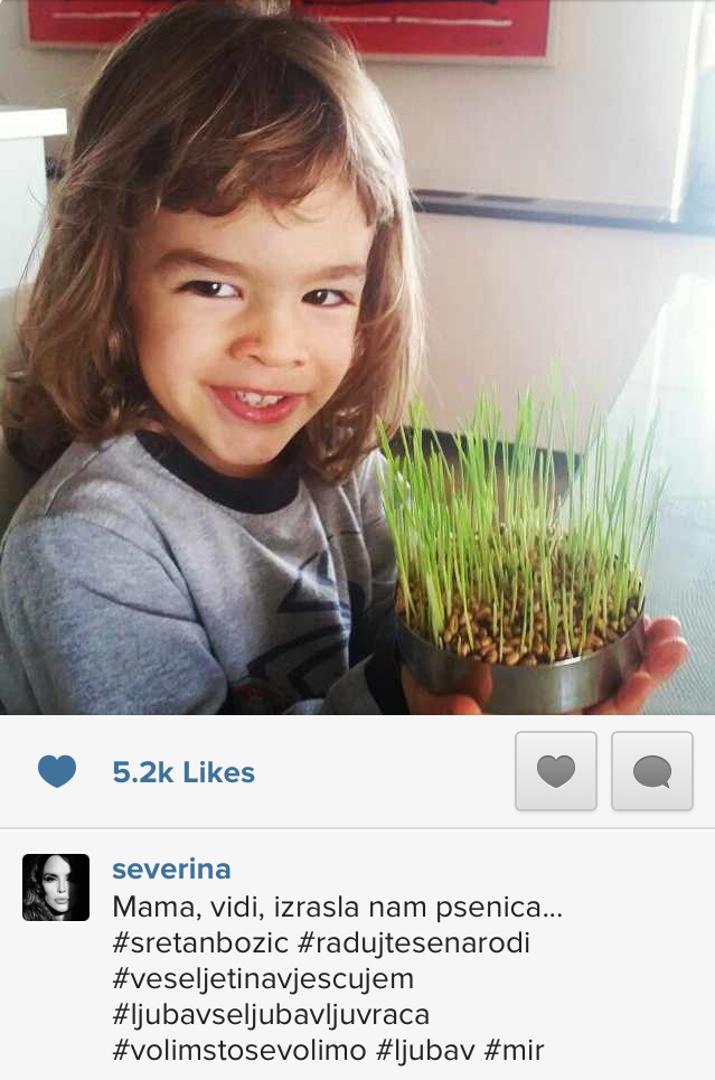
Task: Tap severina's profile picture
Action: (x=56, y=887)
